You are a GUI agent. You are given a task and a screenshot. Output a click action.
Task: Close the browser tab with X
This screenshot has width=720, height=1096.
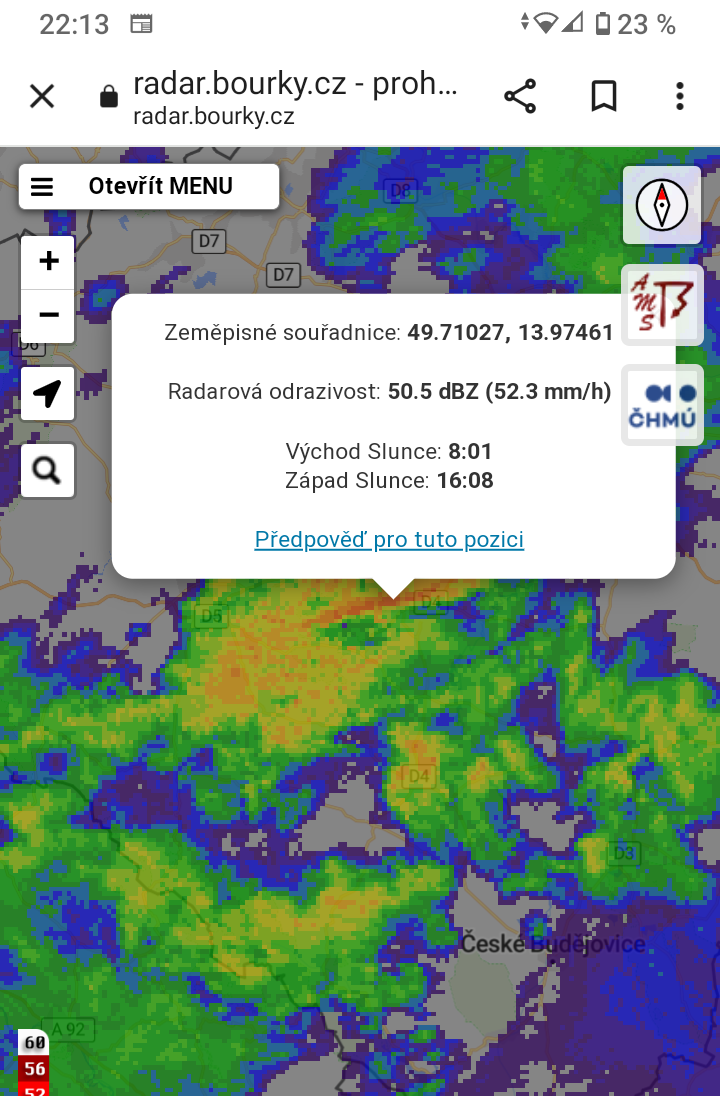click(41, 97)
